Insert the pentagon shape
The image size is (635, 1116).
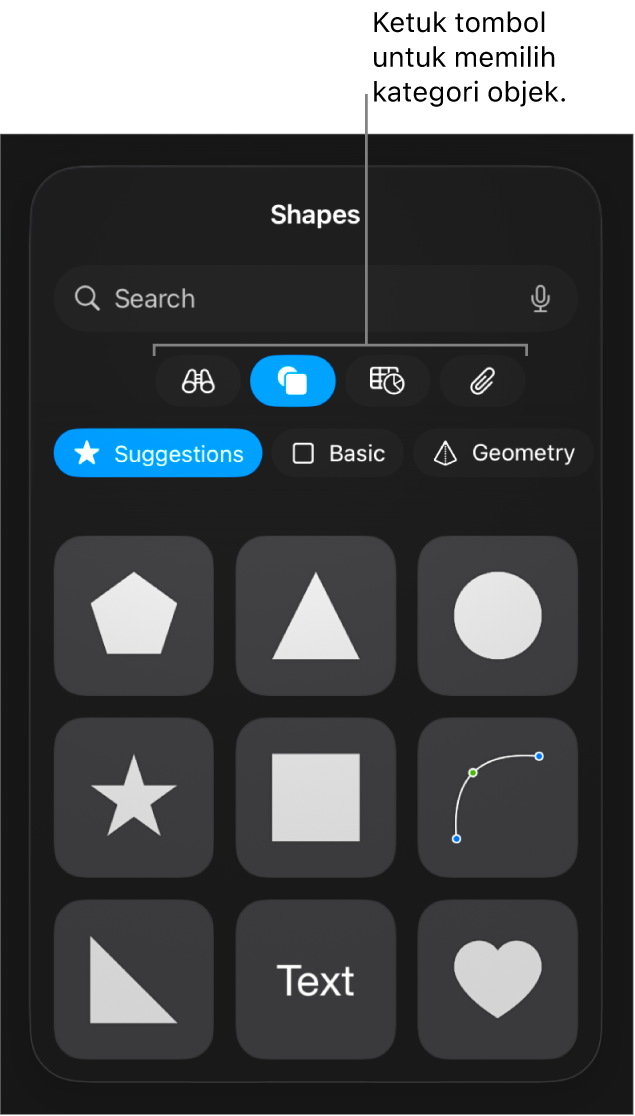[x=134, y=615]
